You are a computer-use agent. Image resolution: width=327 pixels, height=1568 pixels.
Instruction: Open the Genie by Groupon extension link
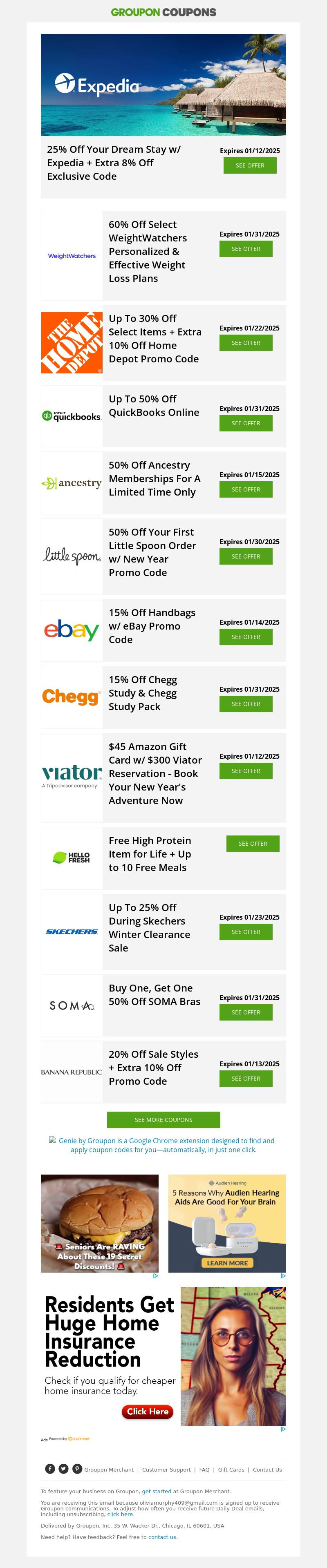(x=166, y=1145)
